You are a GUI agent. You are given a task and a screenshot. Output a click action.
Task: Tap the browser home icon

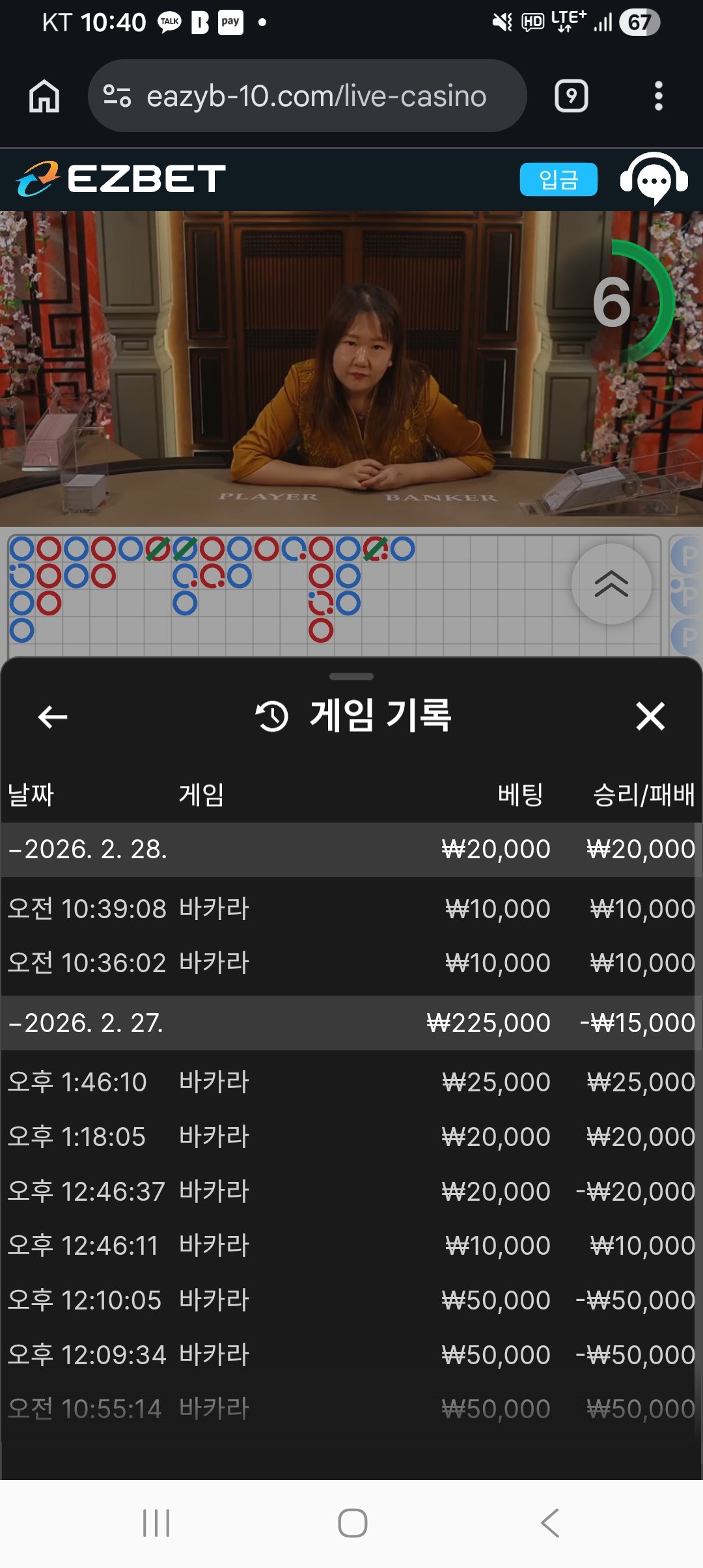tap(44, 96)
